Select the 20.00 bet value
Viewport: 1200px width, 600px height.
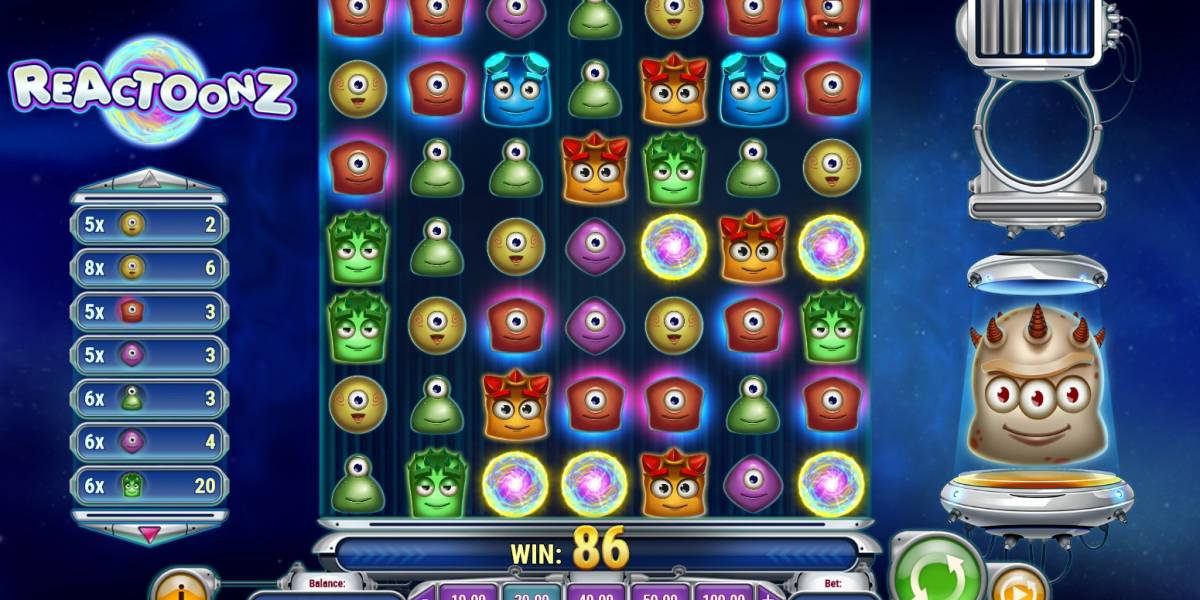[532, 594]
